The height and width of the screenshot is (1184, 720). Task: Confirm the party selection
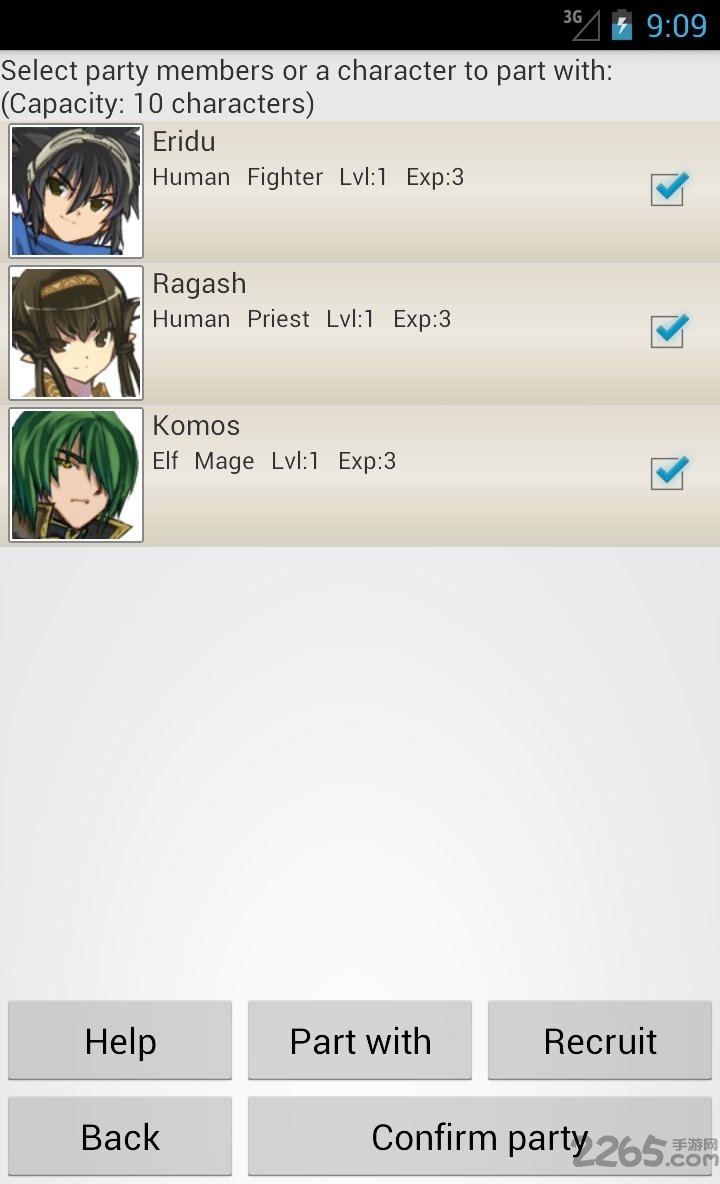click(480, 1136)
